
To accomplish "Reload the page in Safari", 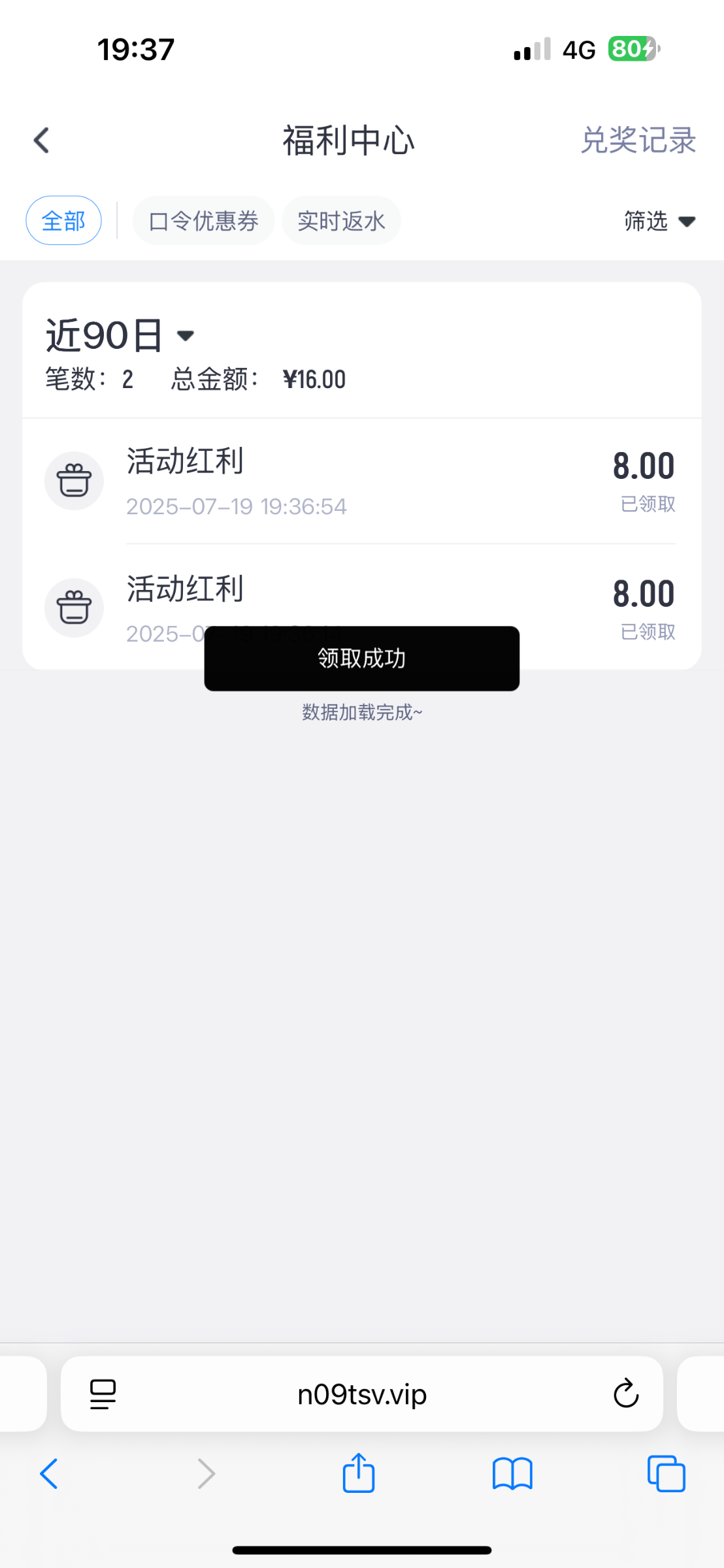I will point(625,1394).
